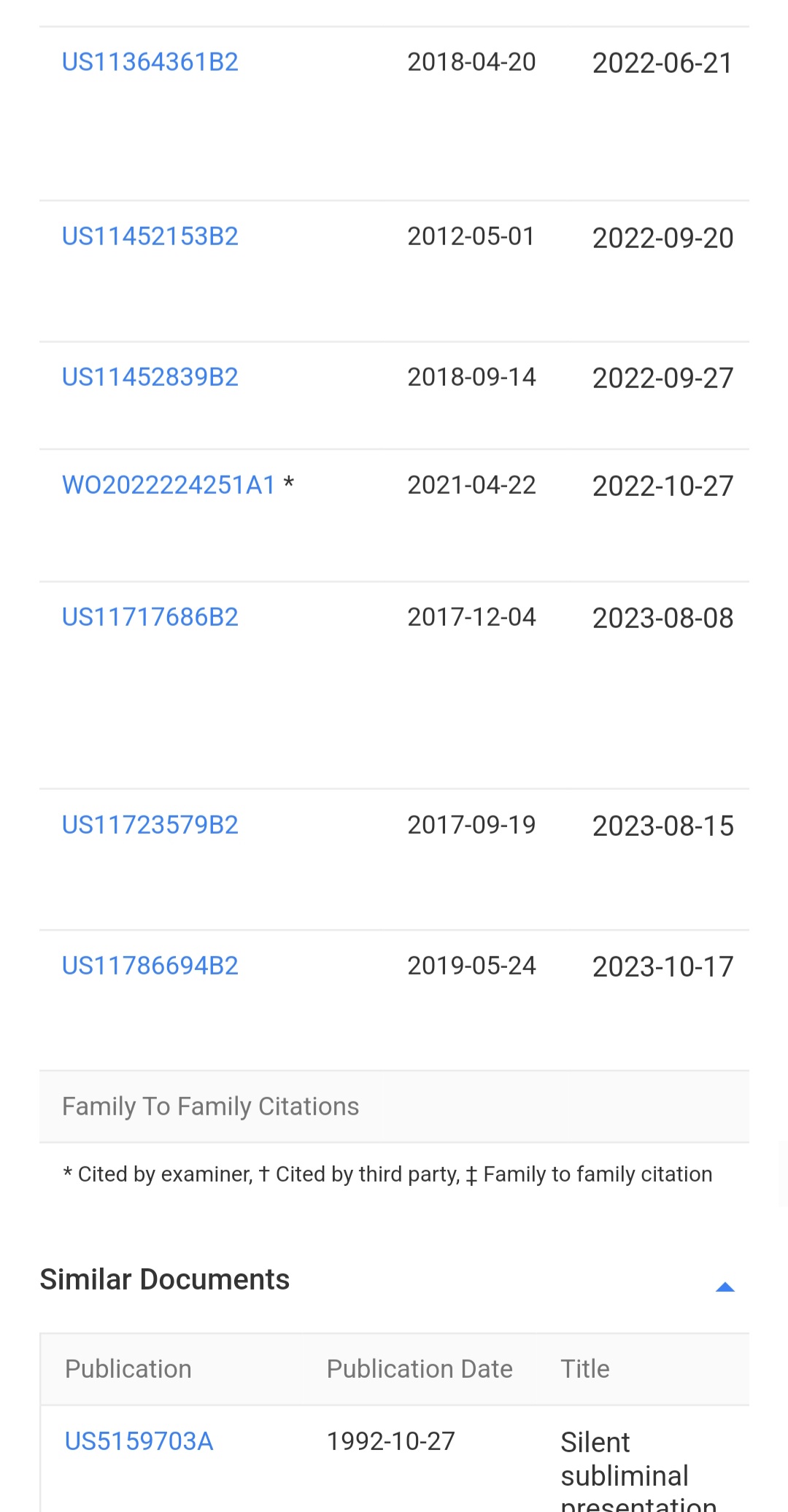Open patent WO2022224251A1
The width and height of the screenshot is (788, 1512).
(169, 485)
